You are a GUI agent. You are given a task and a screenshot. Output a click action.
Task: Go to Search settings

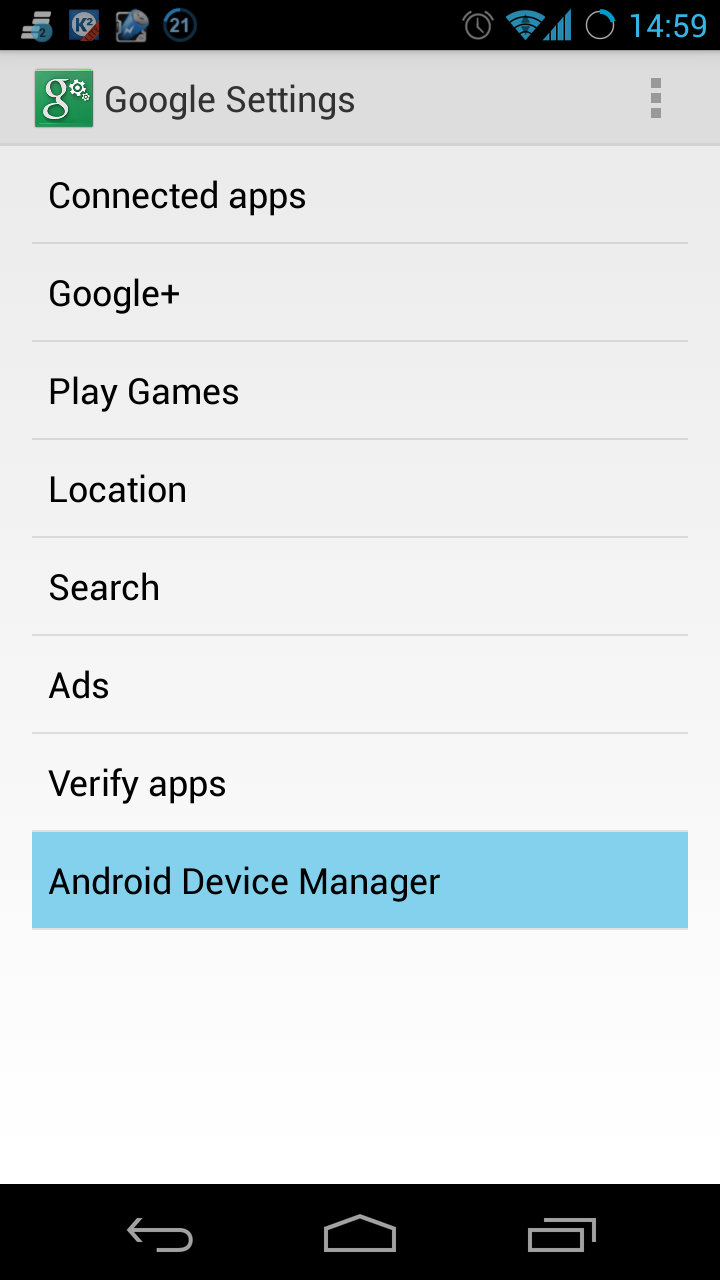360,587
